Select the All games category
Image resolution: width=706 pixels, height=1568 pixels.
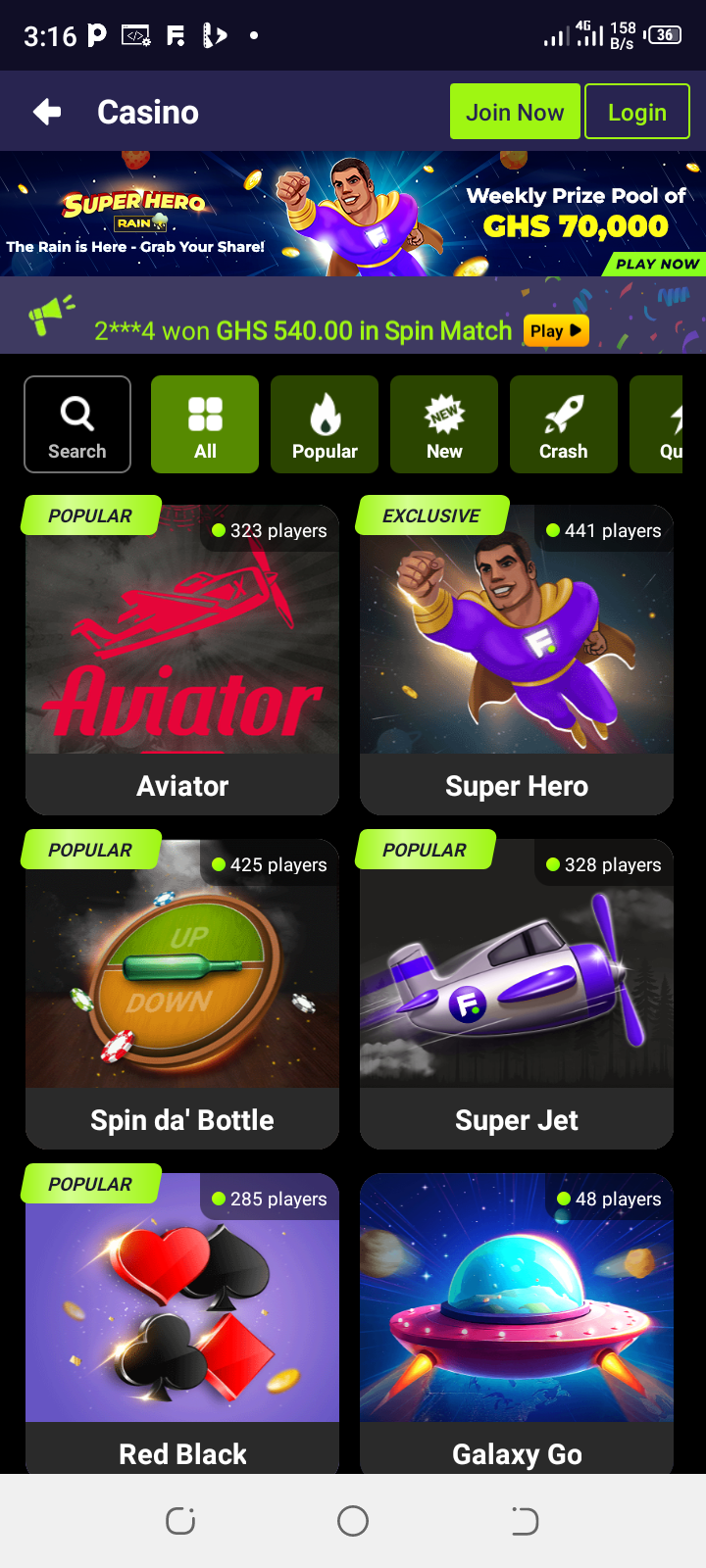point(205,424)
